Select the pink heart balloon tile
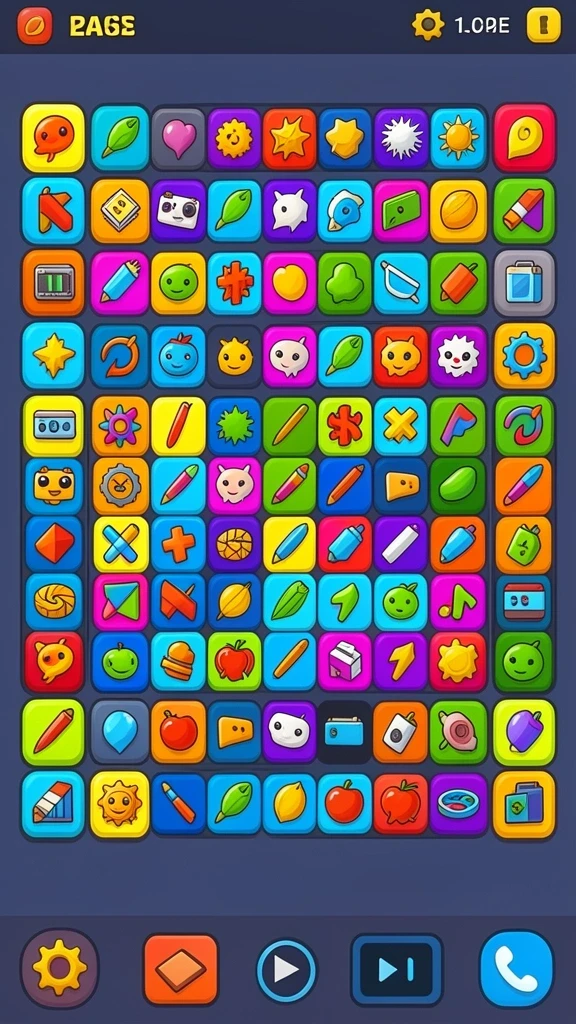Image resolution: width=576 pixels, height=1024 pixels. point(179,139)
